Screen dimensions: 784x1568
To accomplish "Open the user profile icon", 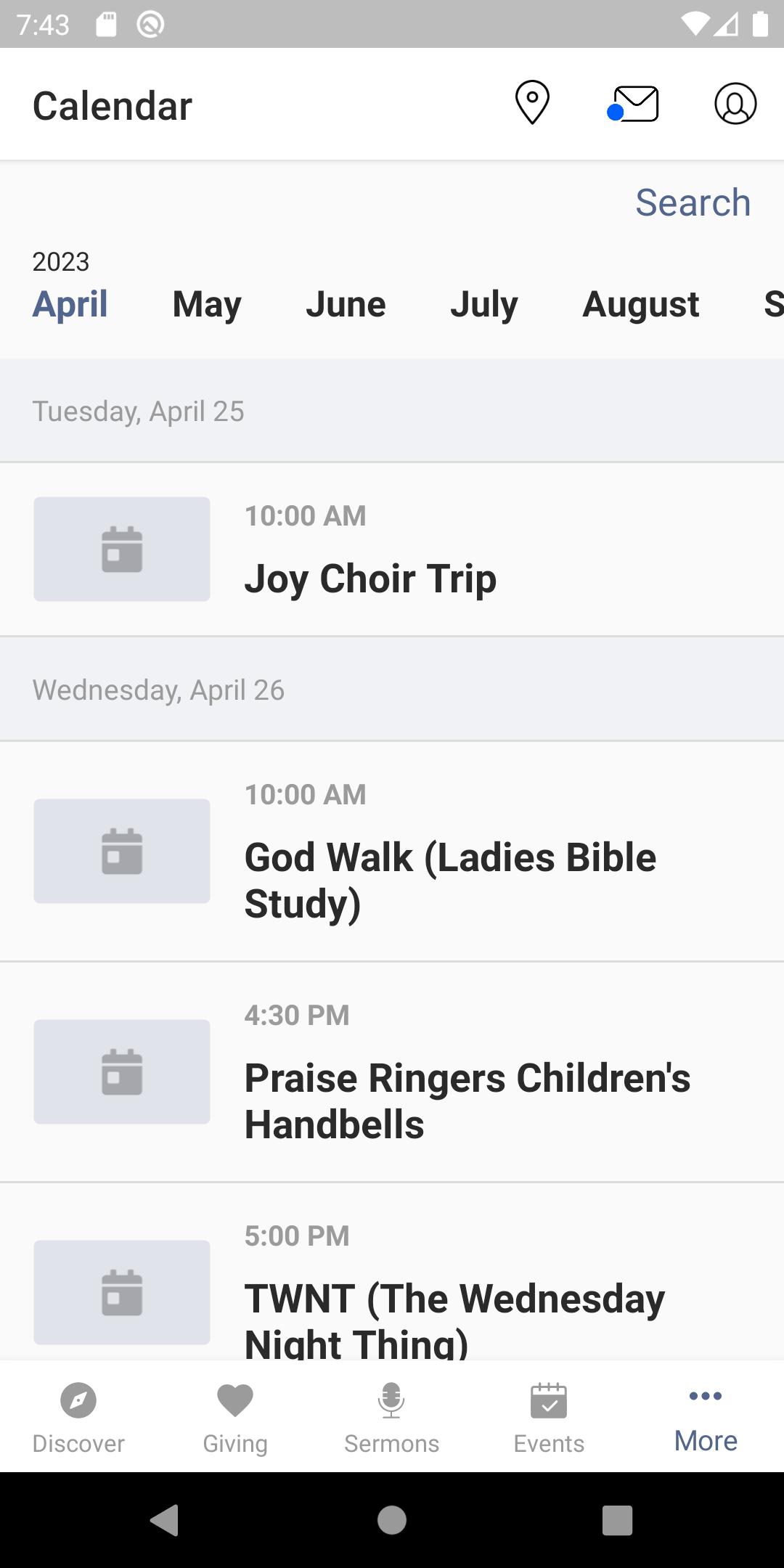I will [x=735, y=103].
